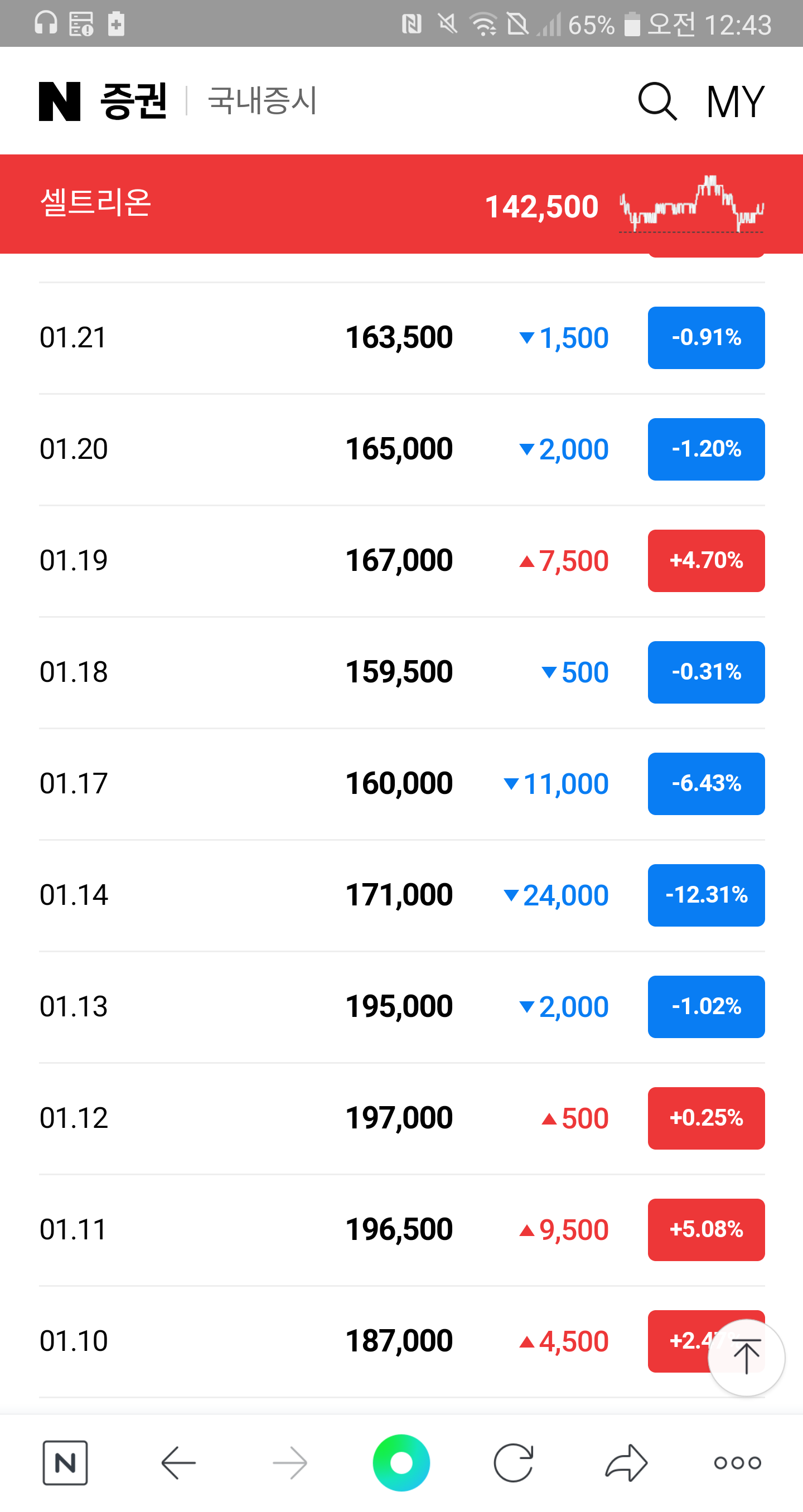Screen dimensions: 803x1512
Task: Share this page
Action: [x=626, y=1462]
